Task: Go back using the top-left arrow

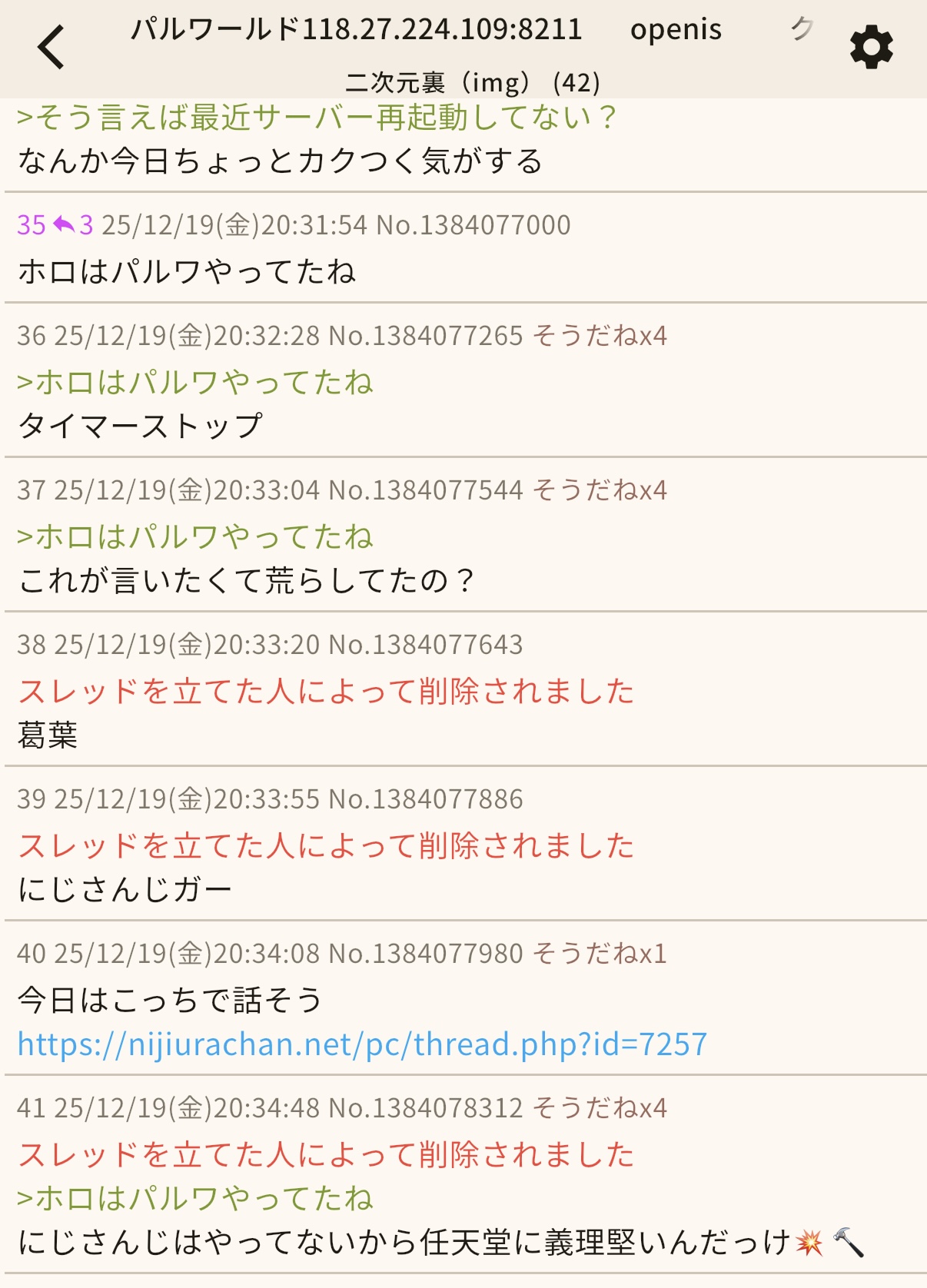Action: point(51,48)
